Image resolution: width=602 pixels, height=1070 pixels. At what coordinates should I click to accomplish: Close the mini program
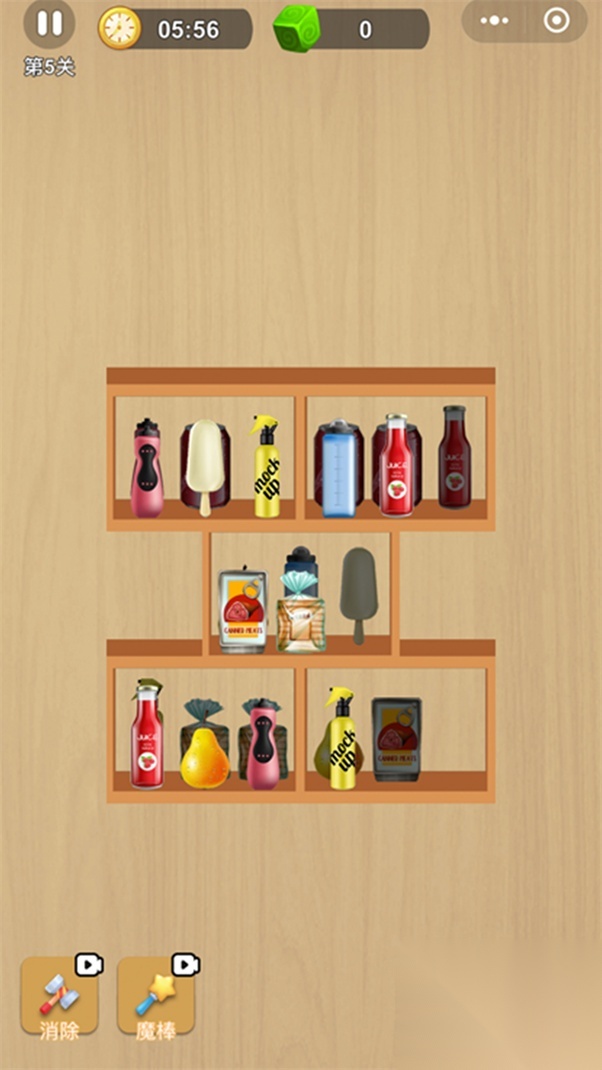556,21
